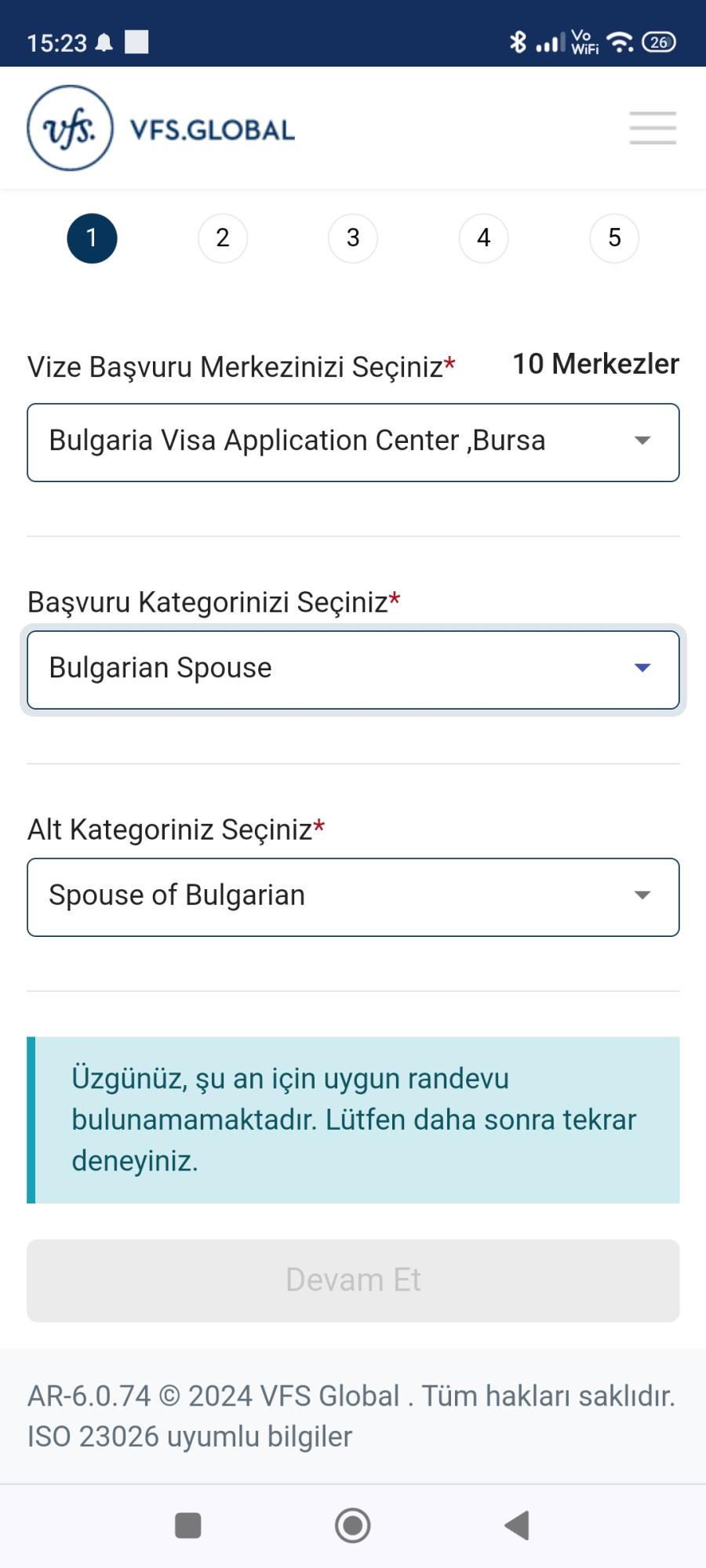706x1568 pixels.
Task: Go back with the system back button
Action: pos(517,1526)
